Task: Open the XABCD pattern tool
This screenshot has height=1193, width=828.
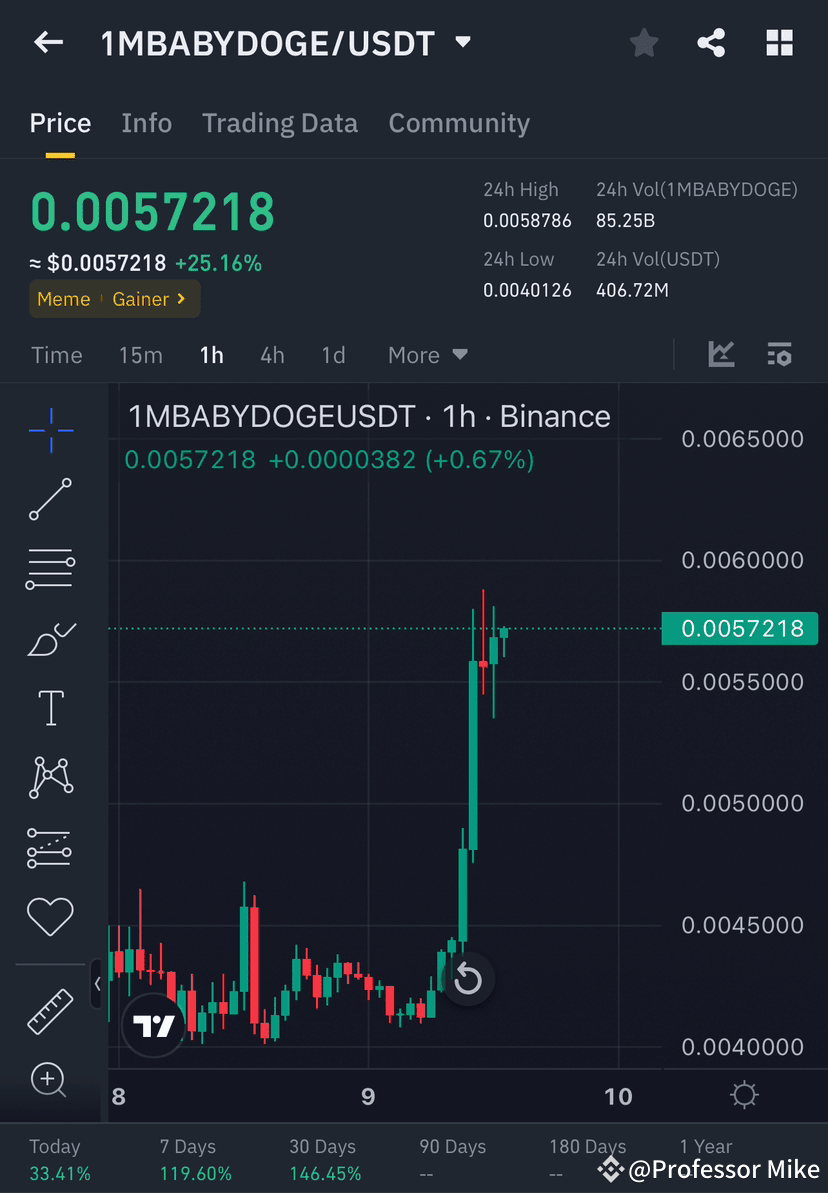Action: point(50,777)
